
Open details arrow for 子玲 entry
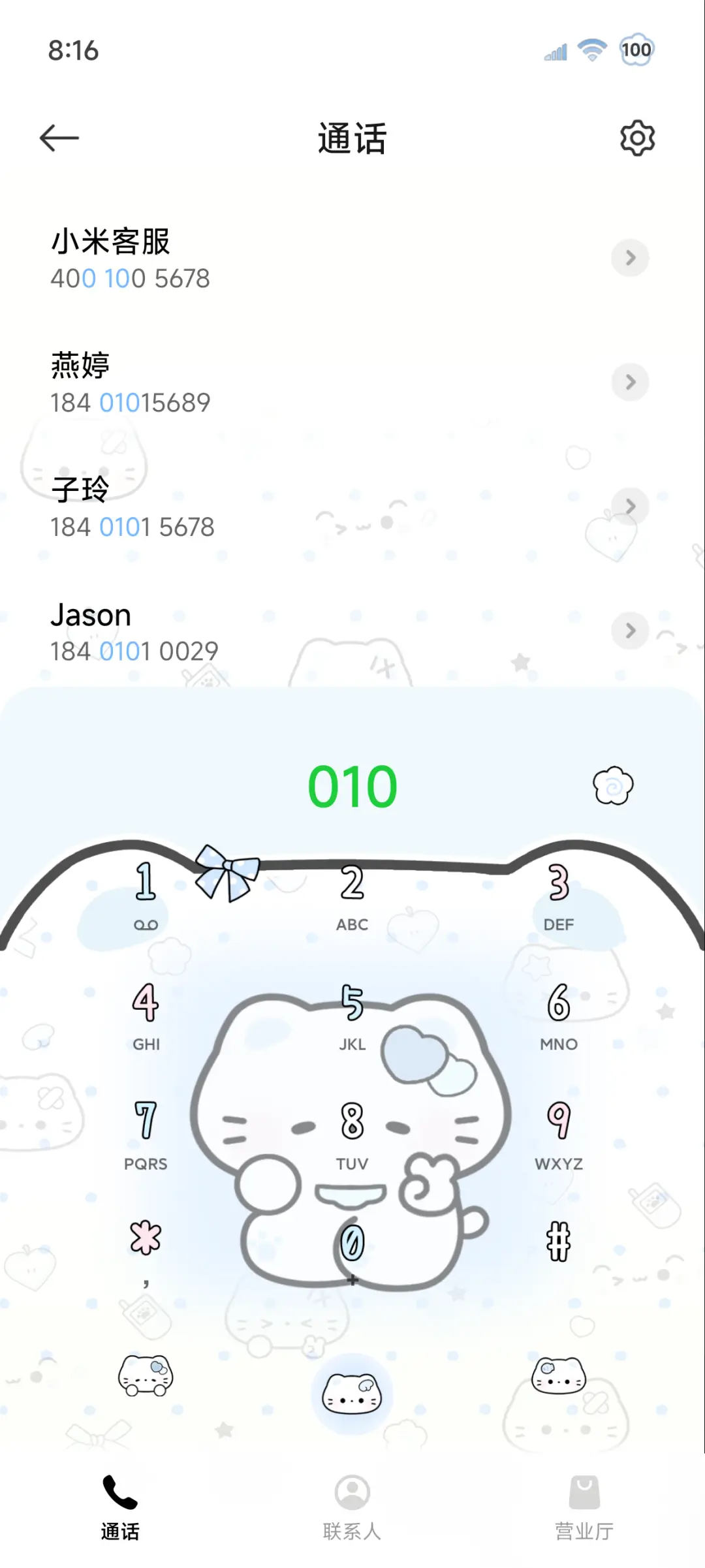629,506
